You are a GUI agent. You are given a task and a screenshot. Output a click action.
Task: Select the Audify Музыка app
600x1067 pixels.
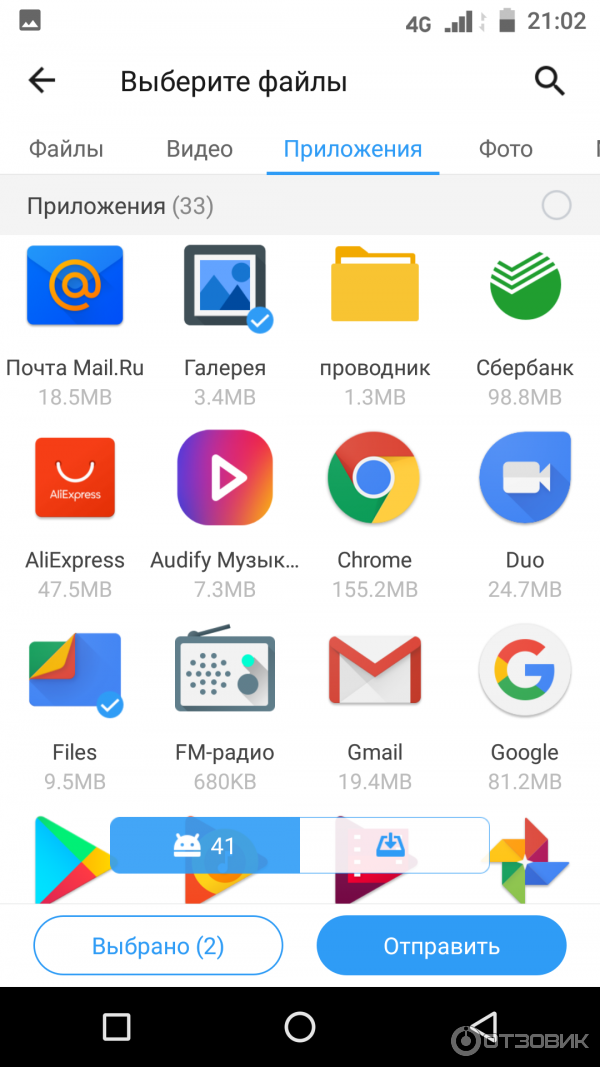coord(225,478)
